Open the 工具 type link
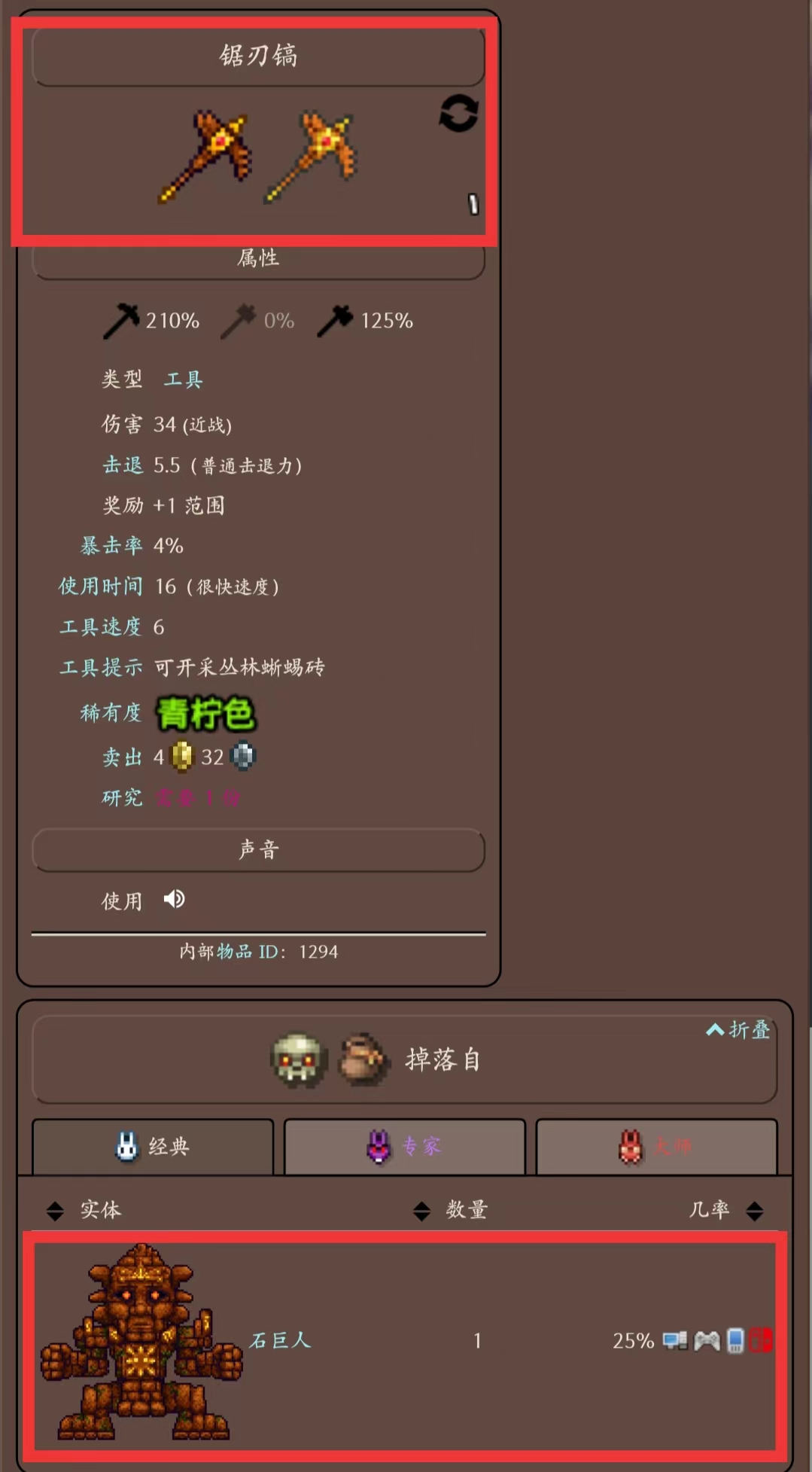 click(x=184, y=379)
